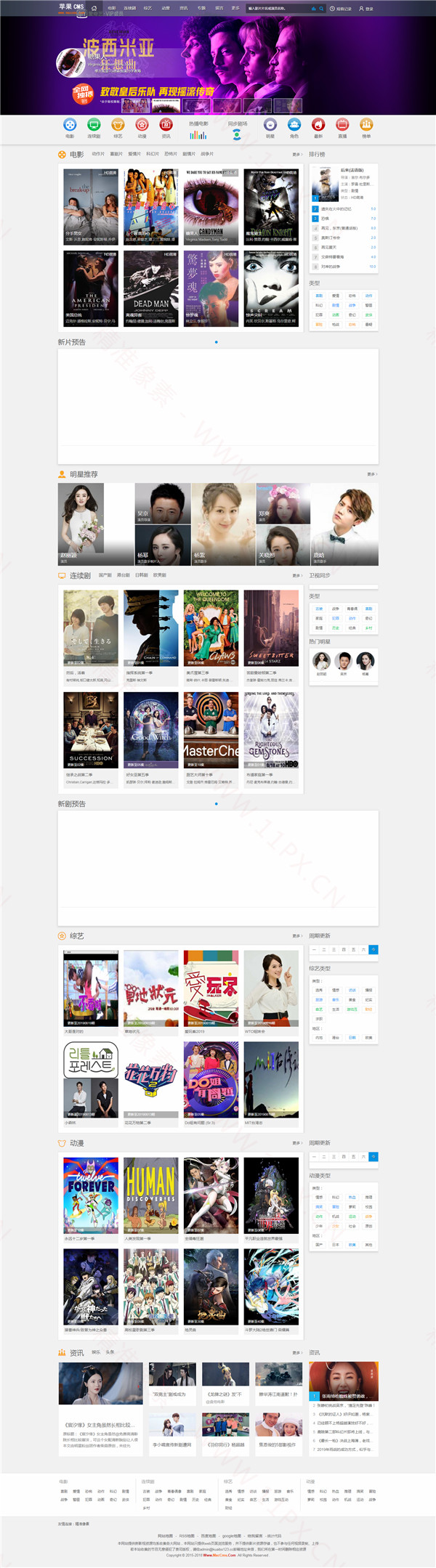Open the 榜单 round category icon
This screenshot has height=1568, width=436.
(366, 126)
